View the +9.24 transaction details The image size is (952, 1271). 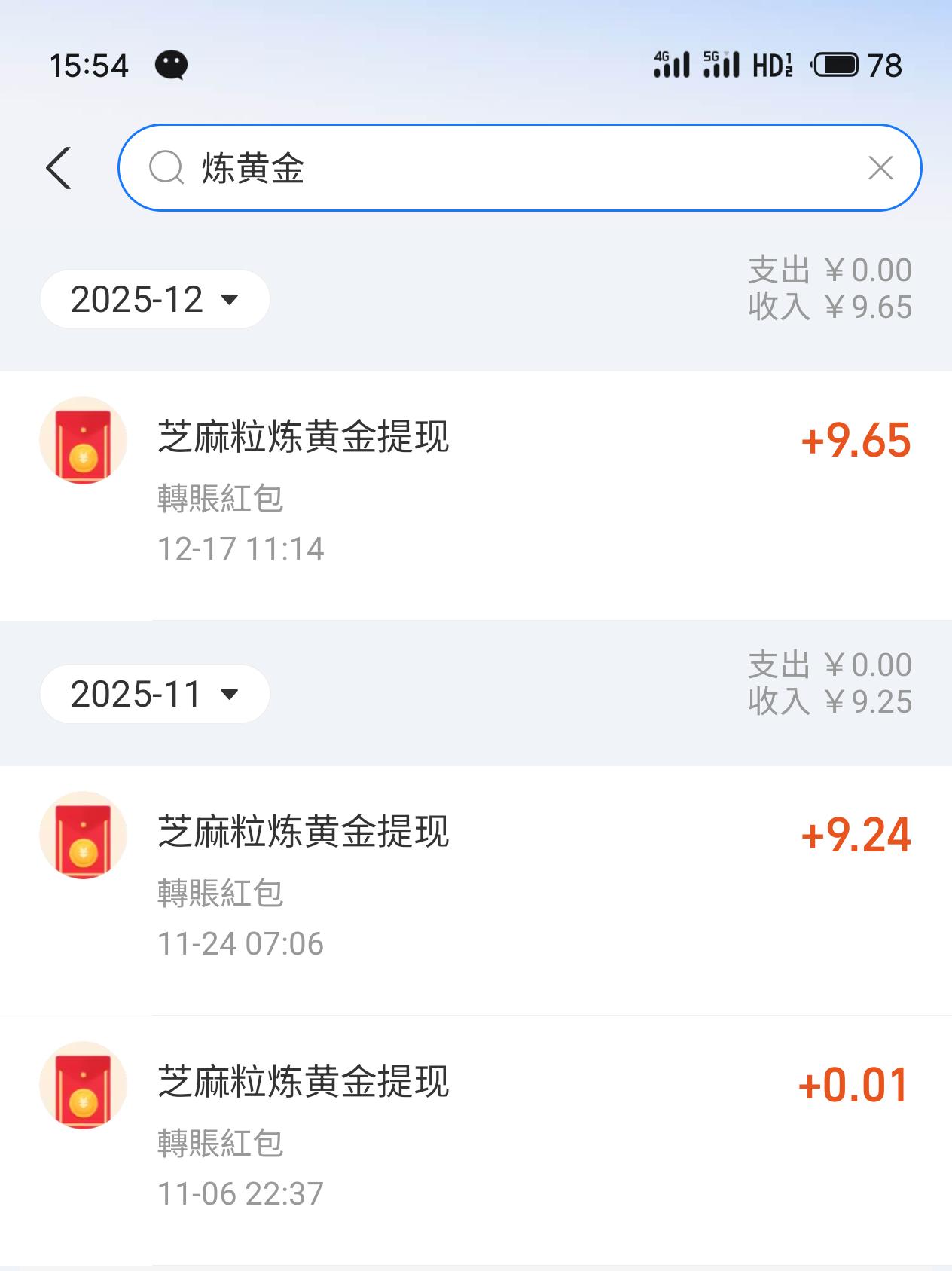[x=474, y=885]
